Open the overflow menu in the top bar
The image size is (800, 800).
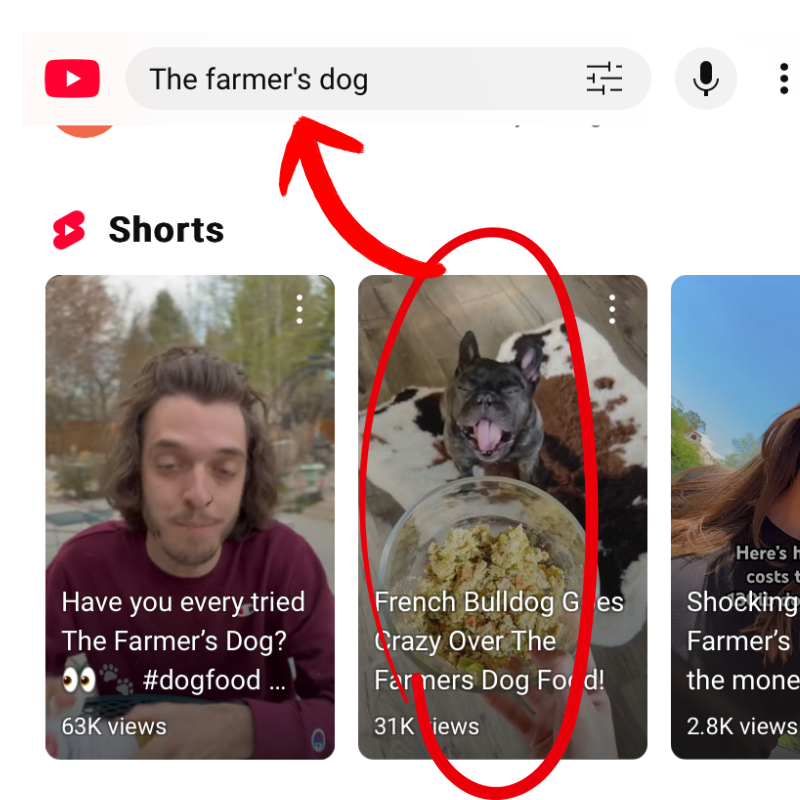point(783,78)
